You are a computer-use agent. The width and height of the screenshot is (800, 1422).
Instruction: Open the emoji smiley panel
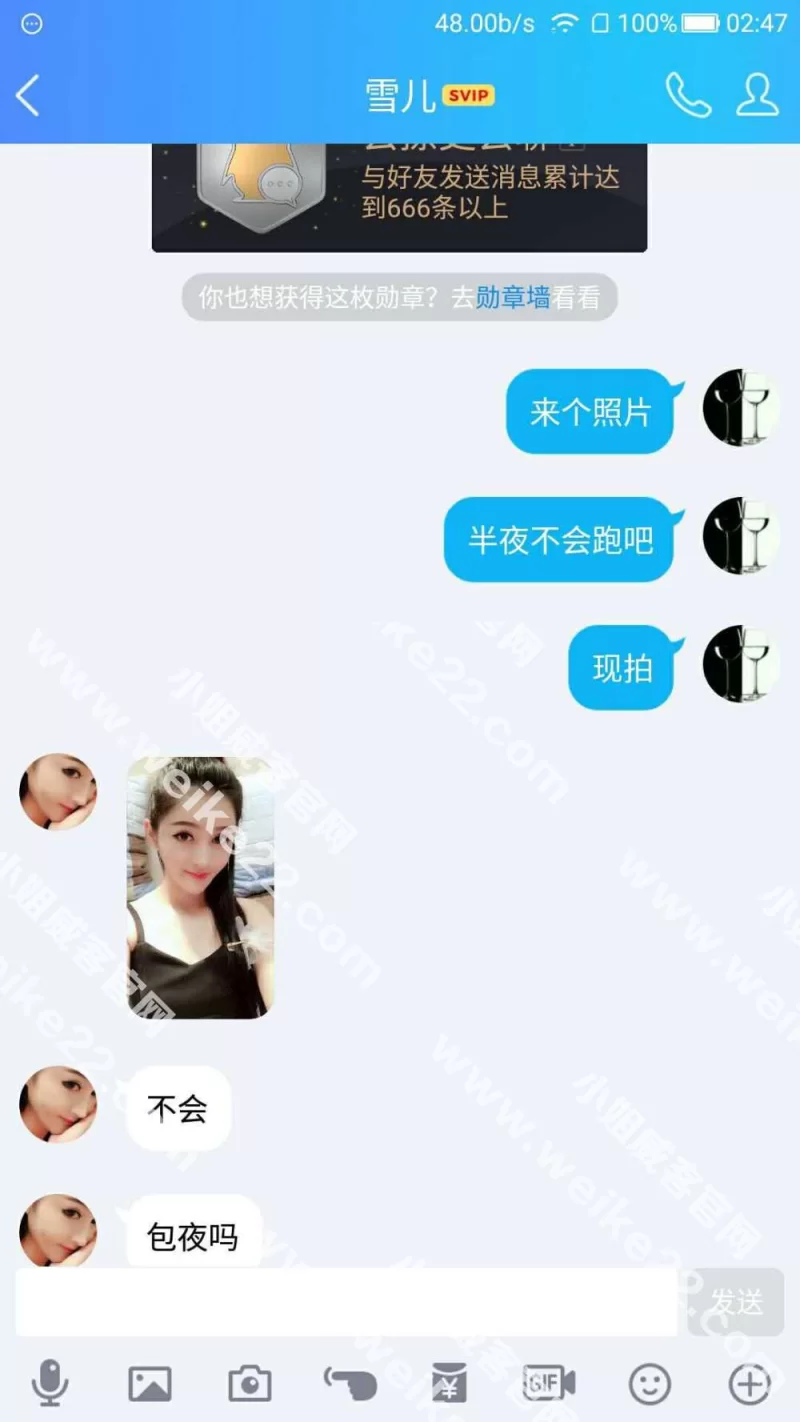point(649,1384)
